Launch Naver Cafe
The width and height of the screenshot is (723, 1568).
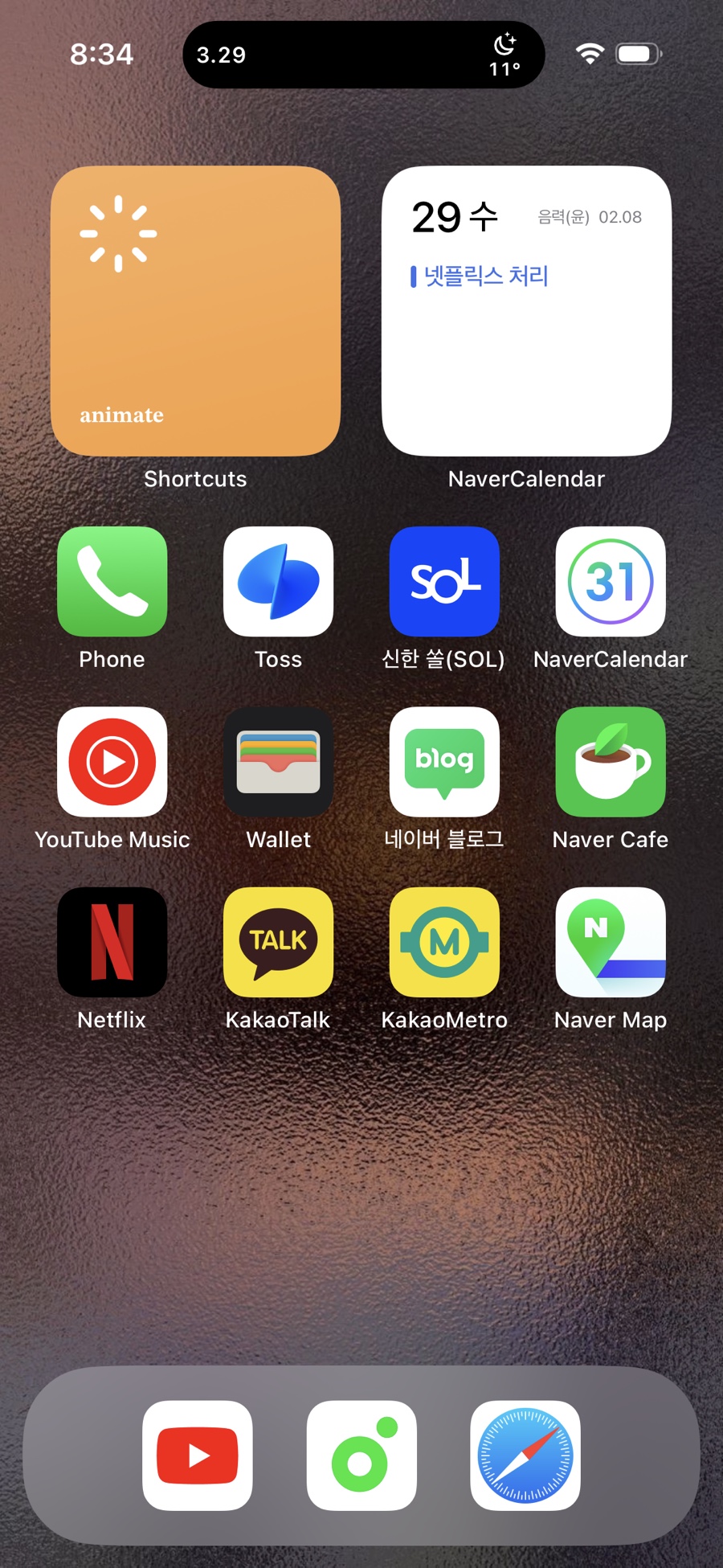click(x=611, y=761)
